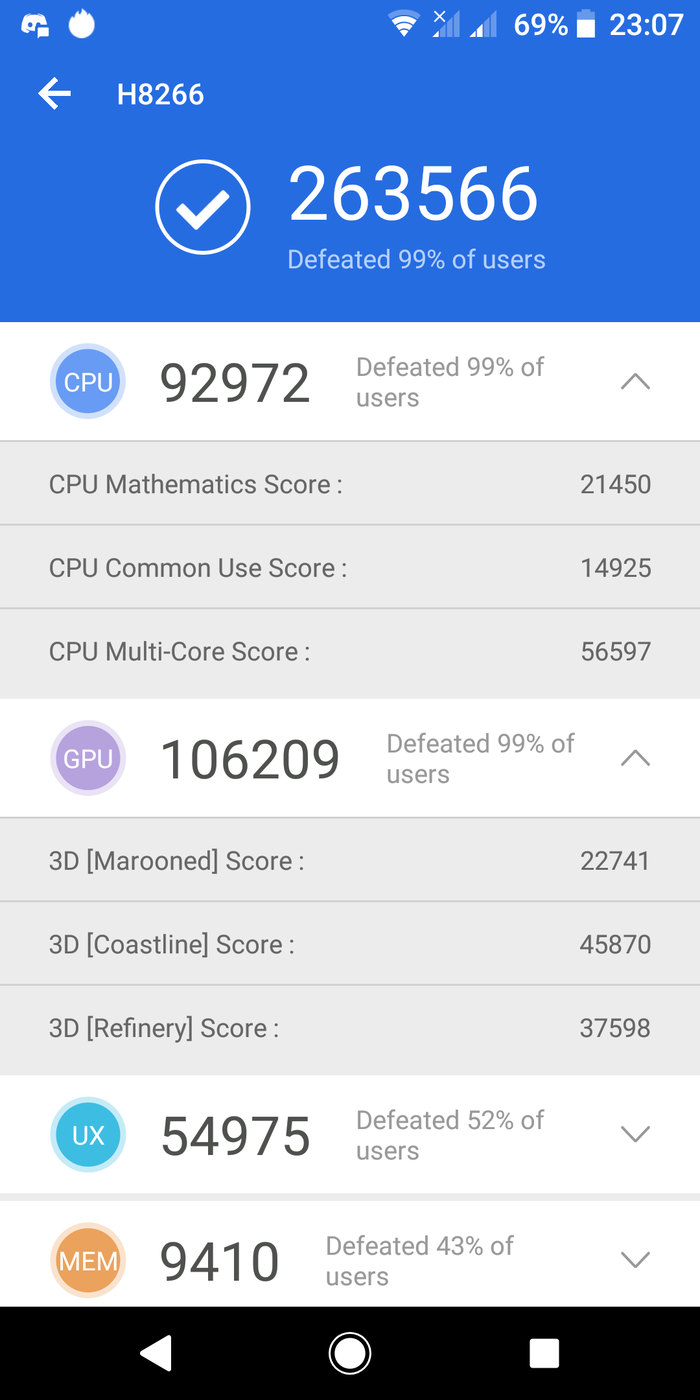Go back using the top arrow

pyautogui.click(x=55, y=94)
